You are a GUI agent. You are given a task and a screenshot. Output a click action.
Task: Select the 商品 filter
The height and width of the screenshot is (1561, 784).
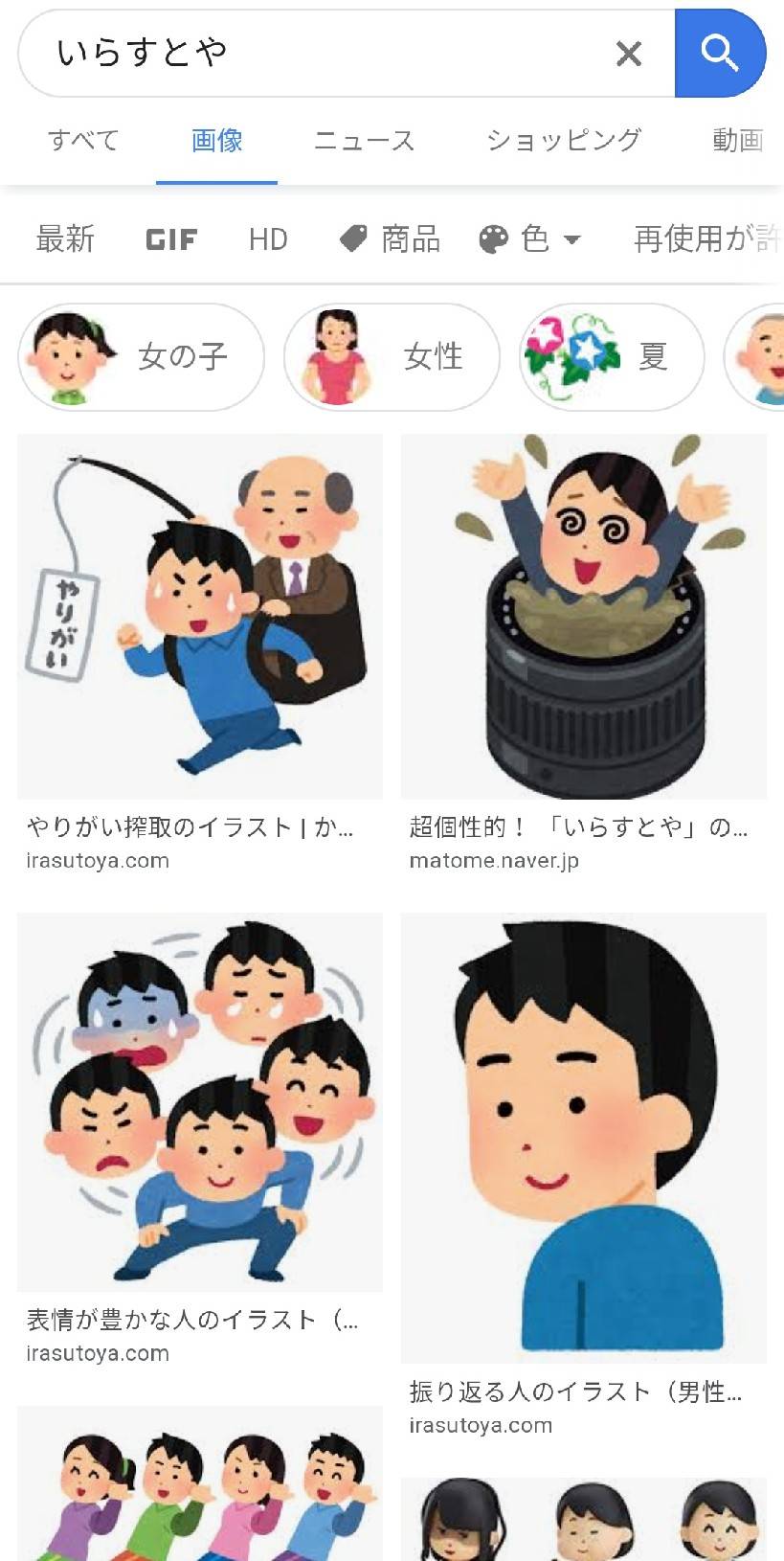click(x=390, y=238)
